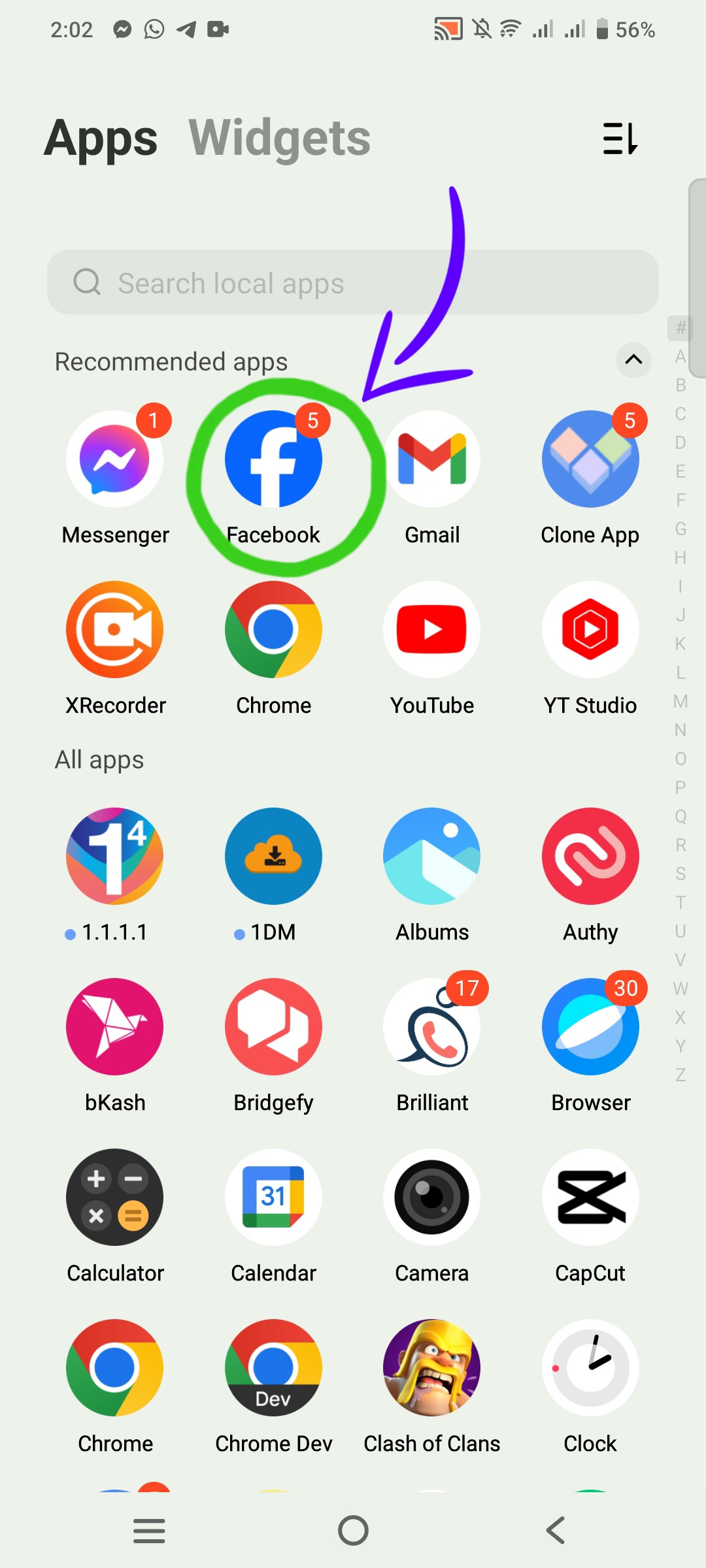Open Authy

click(x=590, y=857)
